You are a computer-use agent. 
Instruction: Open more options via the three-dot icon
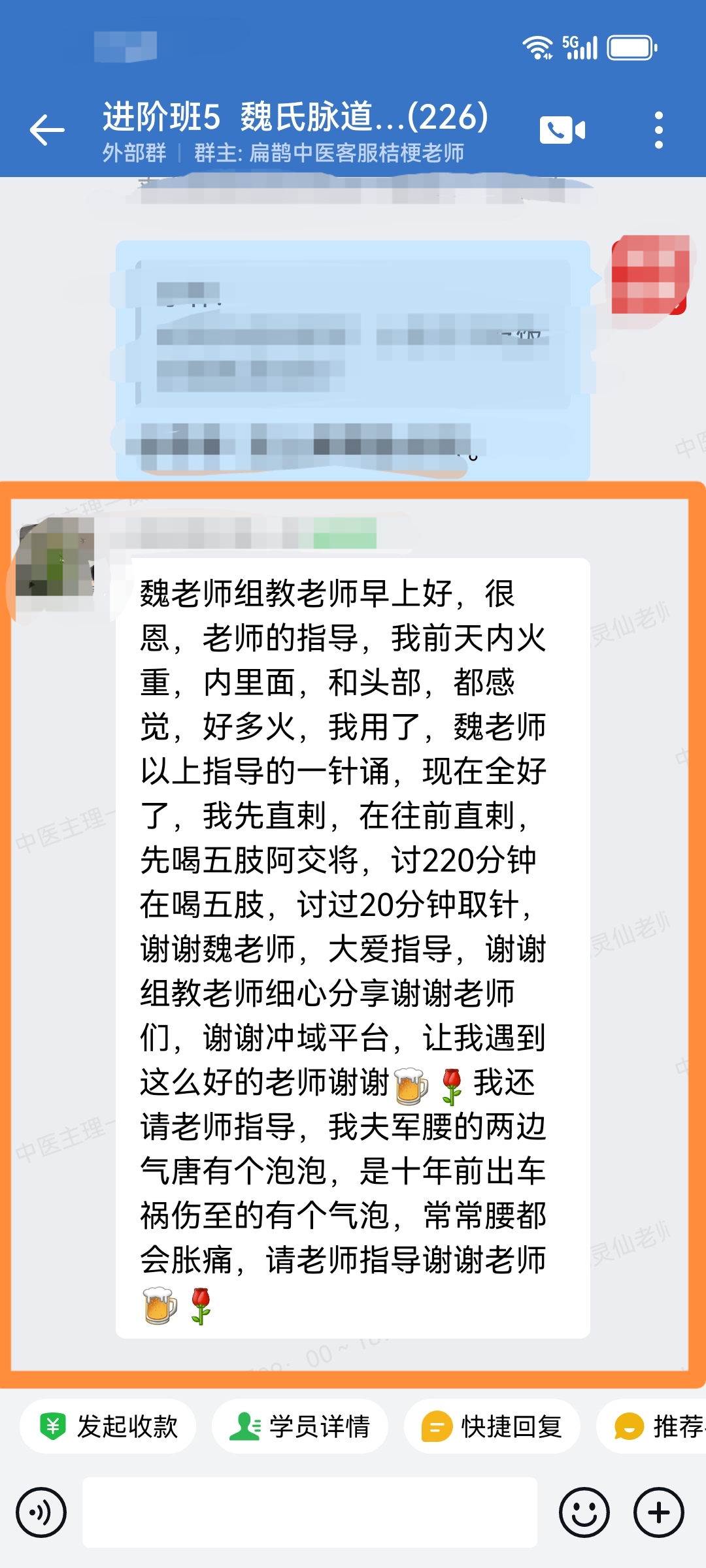tap(658, 129)
